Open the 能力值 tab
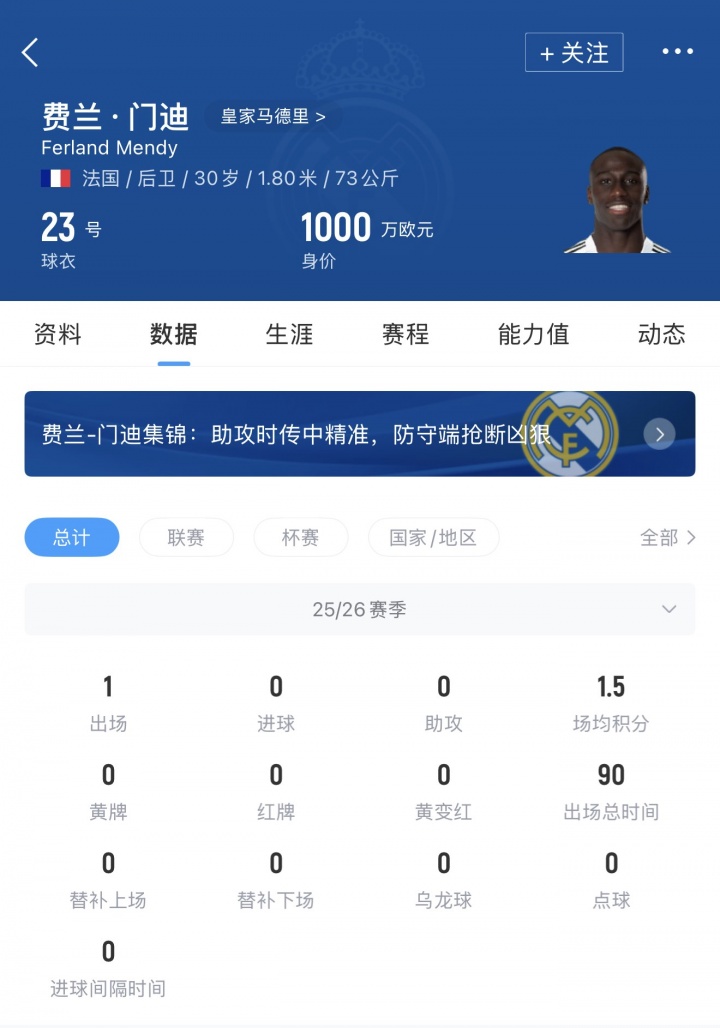Image resolution: width=720 pixels, height=1028 pixels. tap(533, 335)
